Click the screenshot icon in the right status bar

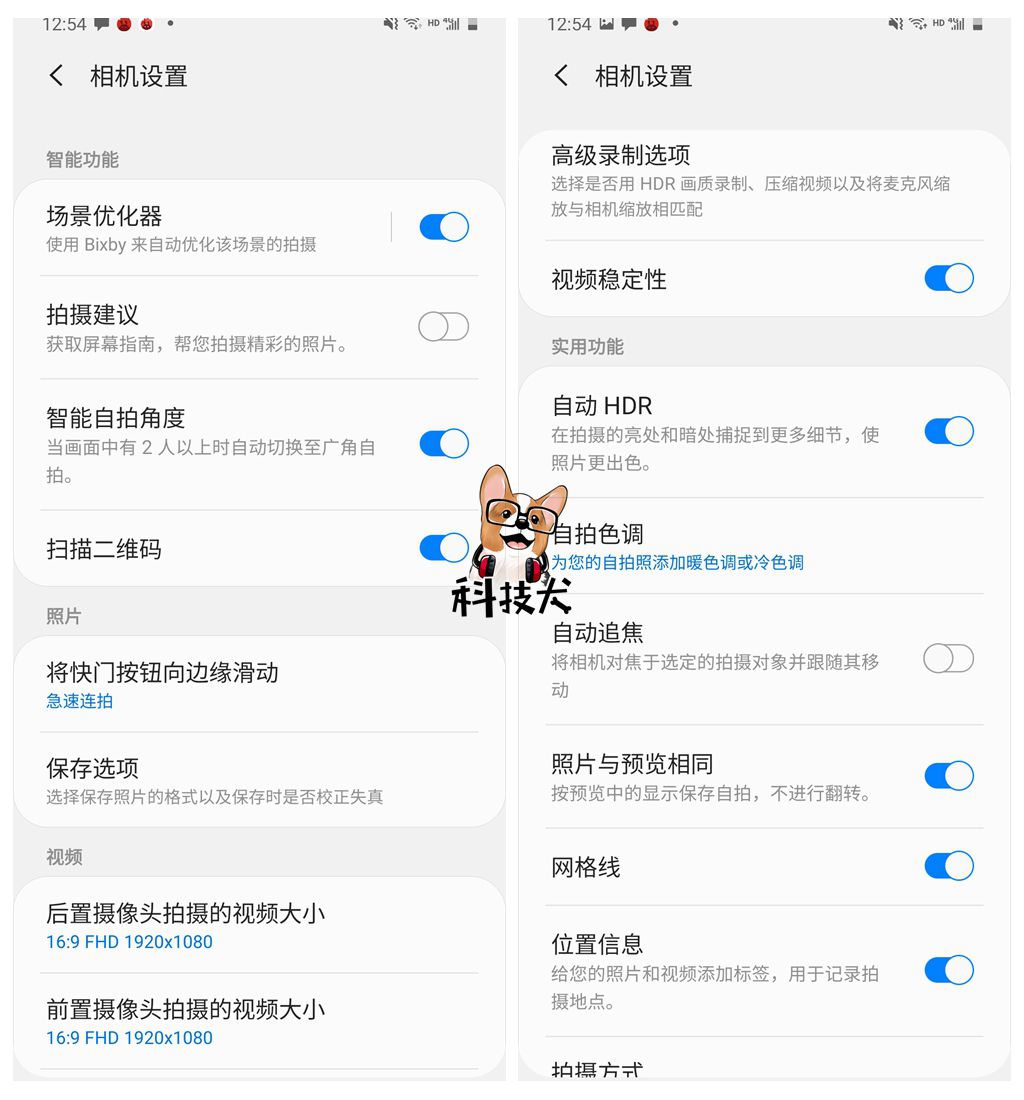click(x=607, y=24)
